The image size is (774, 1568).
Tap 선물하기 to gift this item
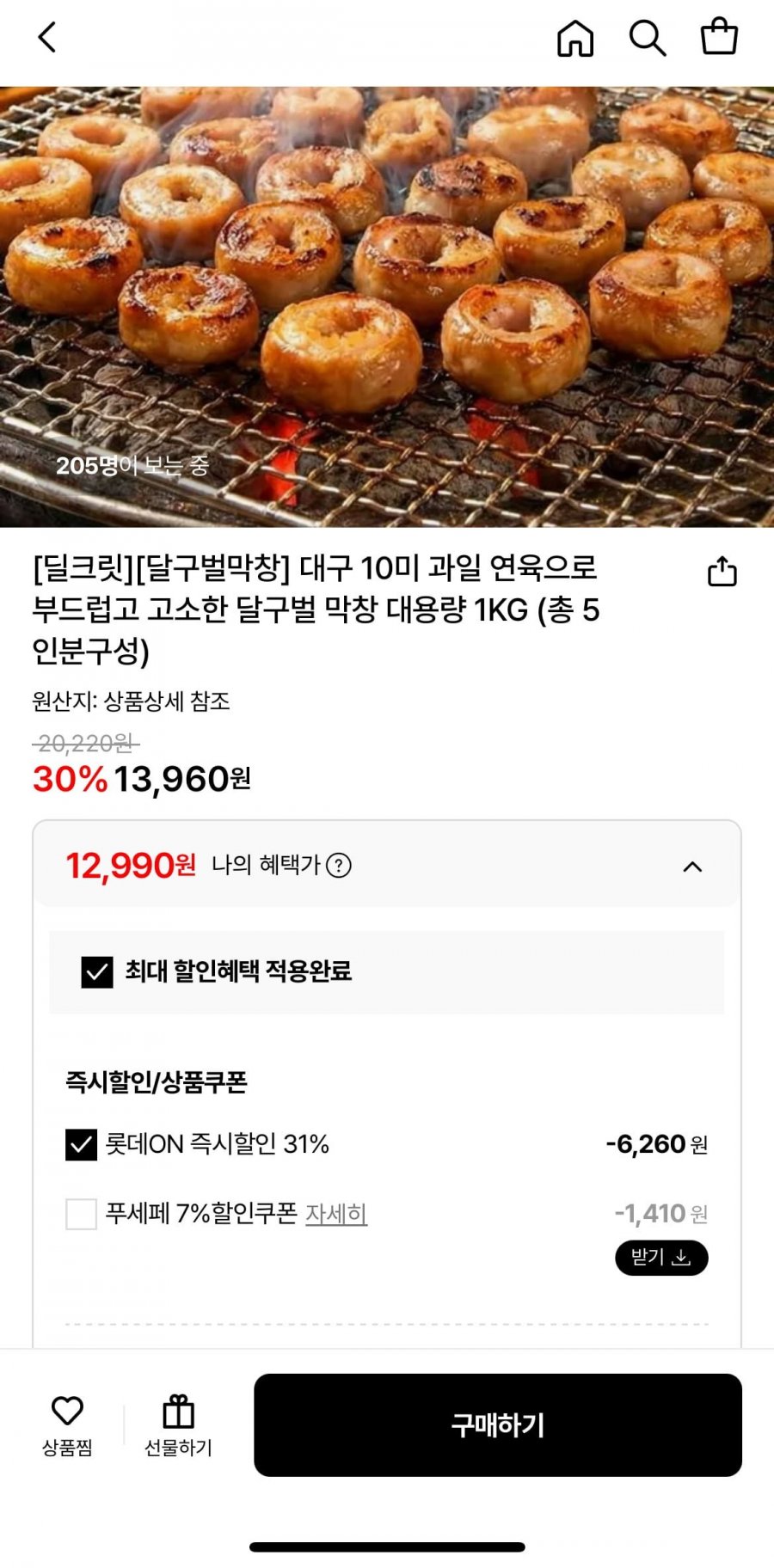tap(178, 1425)
